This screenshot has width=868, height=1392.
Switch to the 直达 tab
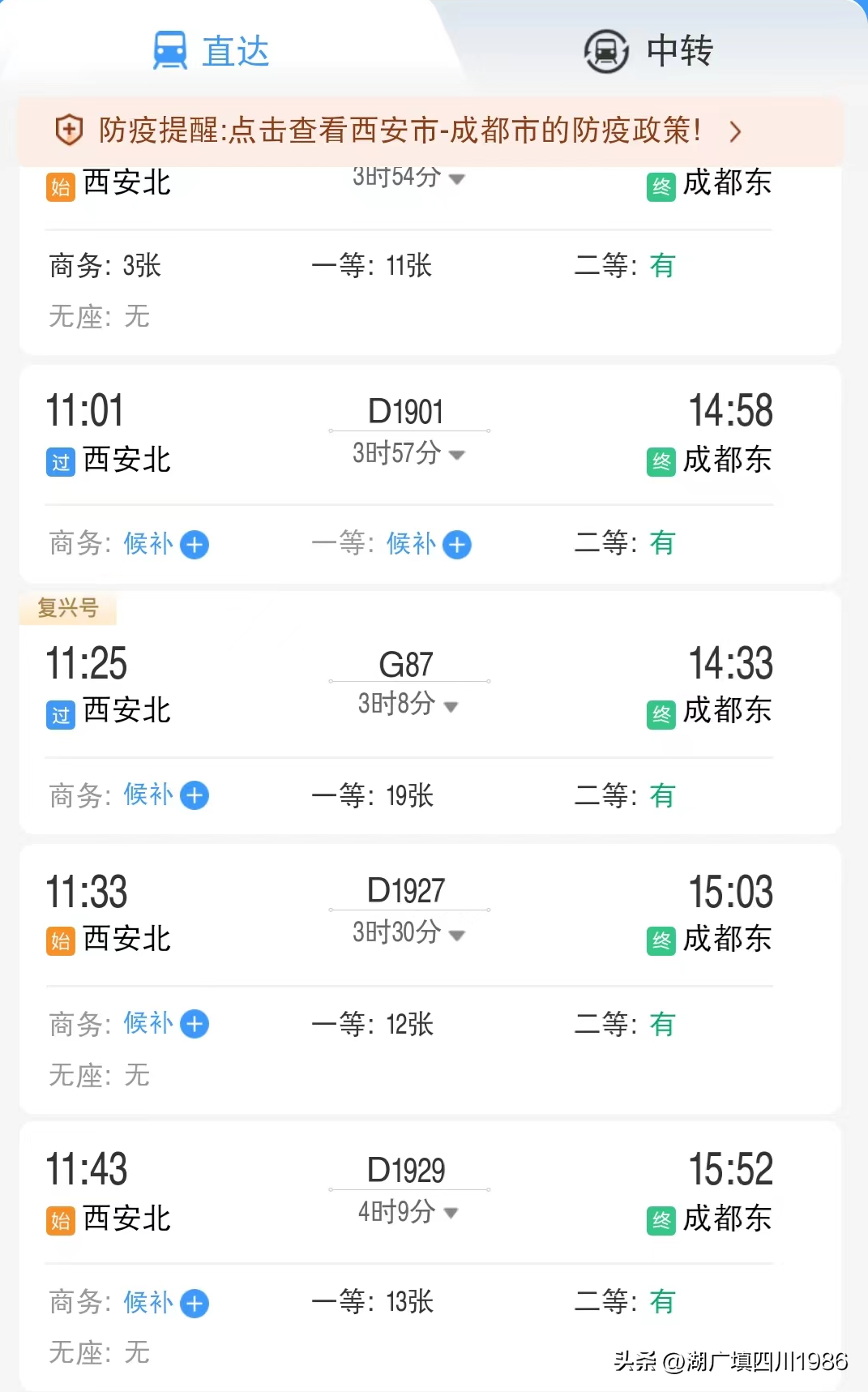[x=212, y=51]
